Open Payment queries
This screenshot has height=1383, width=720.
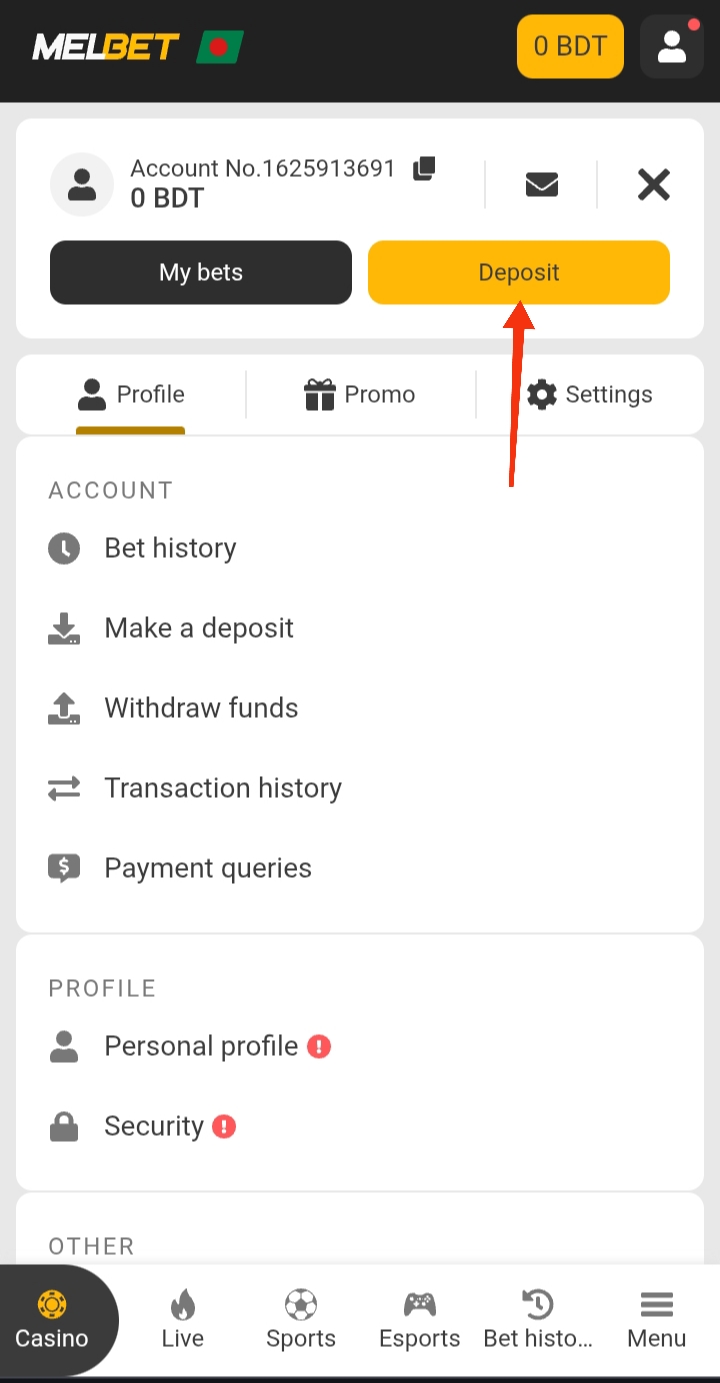click(x=207, y=868)
